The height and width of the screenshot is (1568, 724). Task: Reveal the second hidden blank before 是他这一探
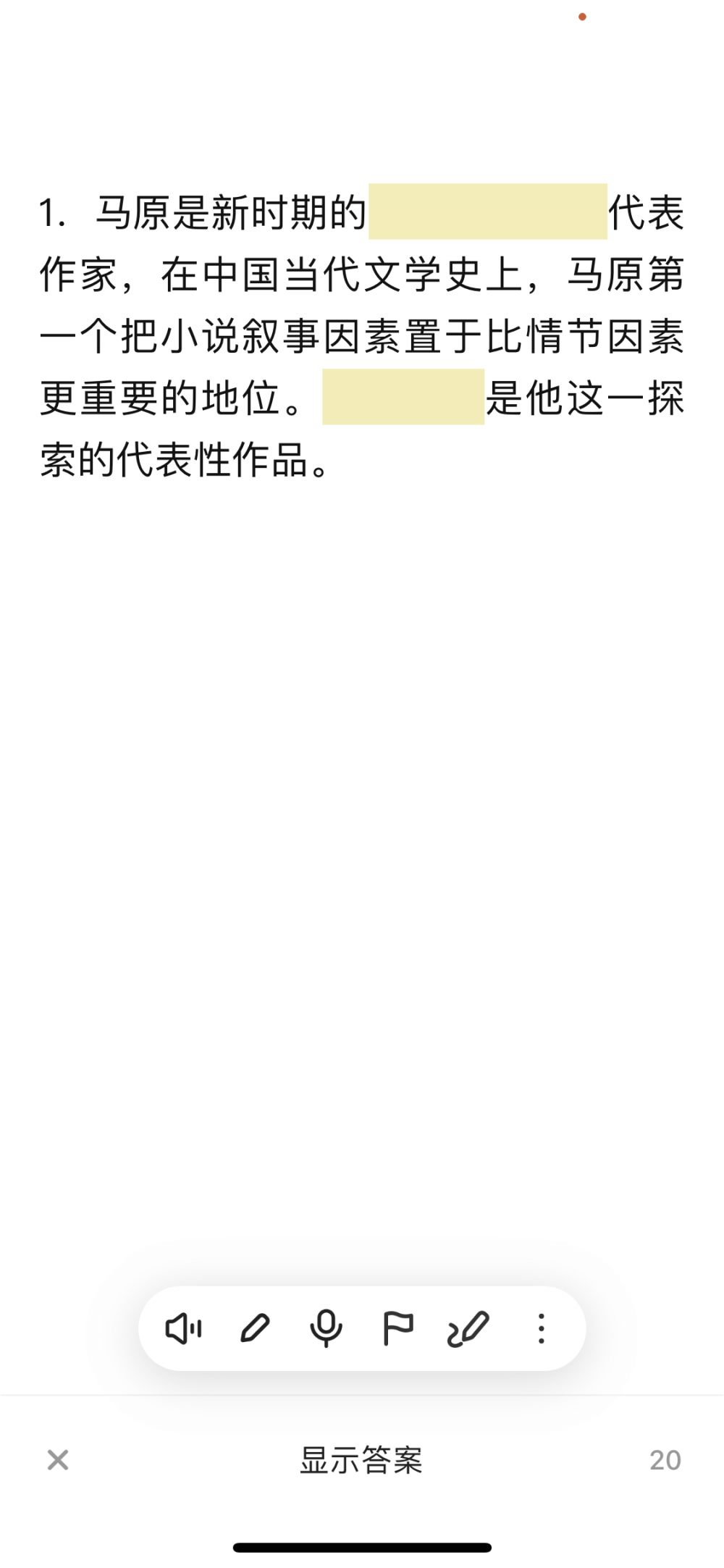point(403,397)
